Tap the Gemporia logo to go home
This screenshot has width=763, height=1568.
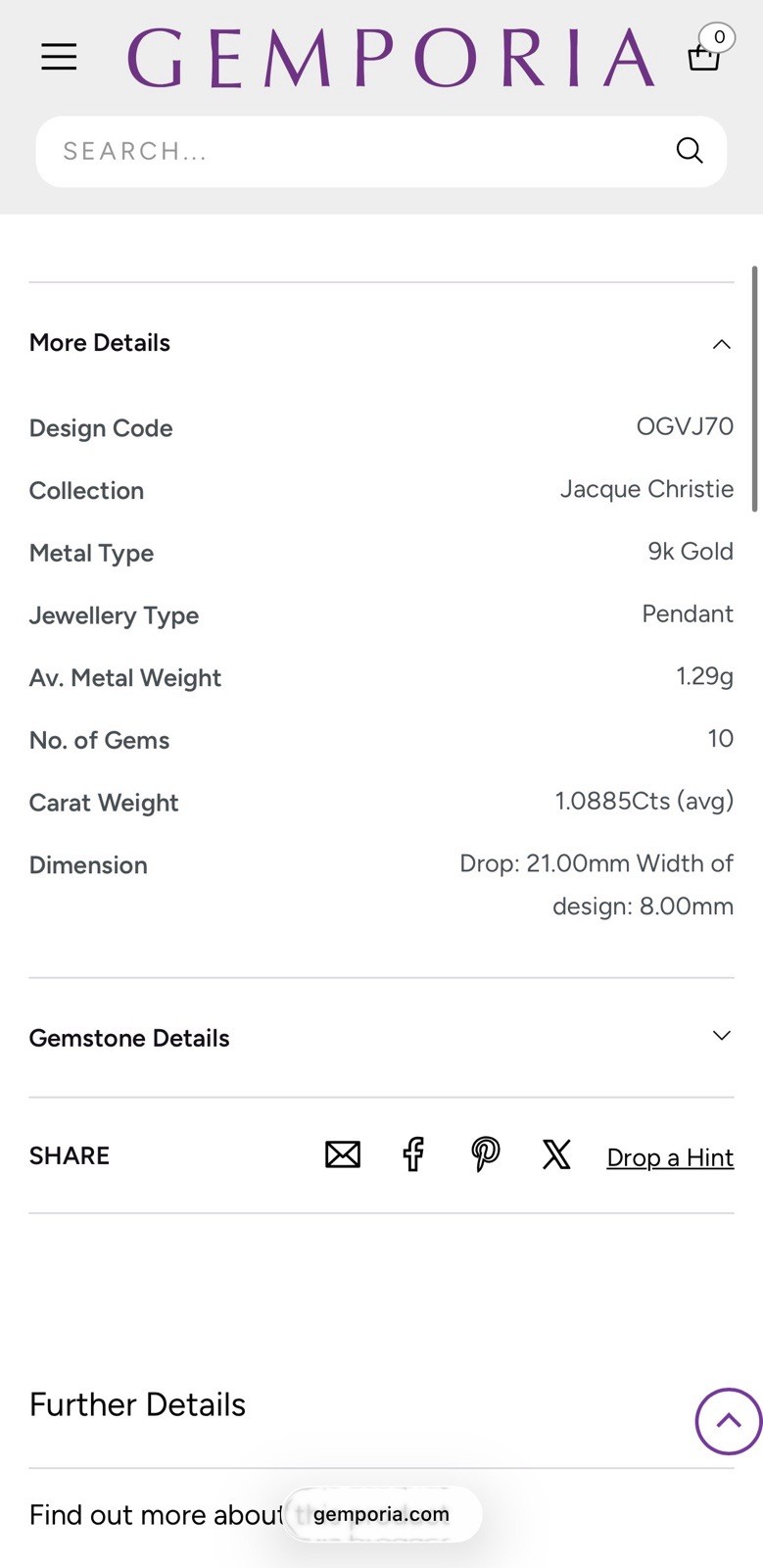point(391,57)
